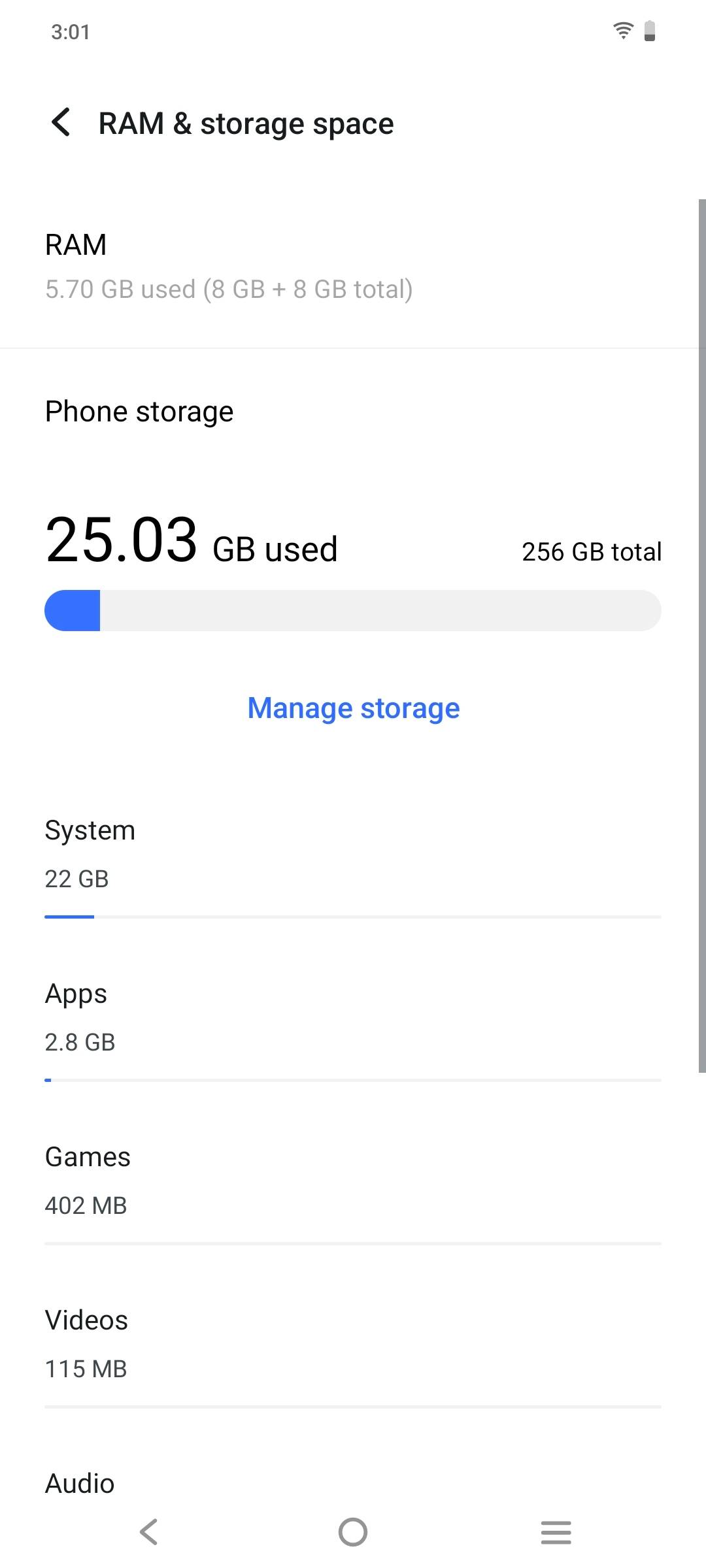Open Manage storage
This screenshot has width=706, height=1568.
(x=353, y=708)
